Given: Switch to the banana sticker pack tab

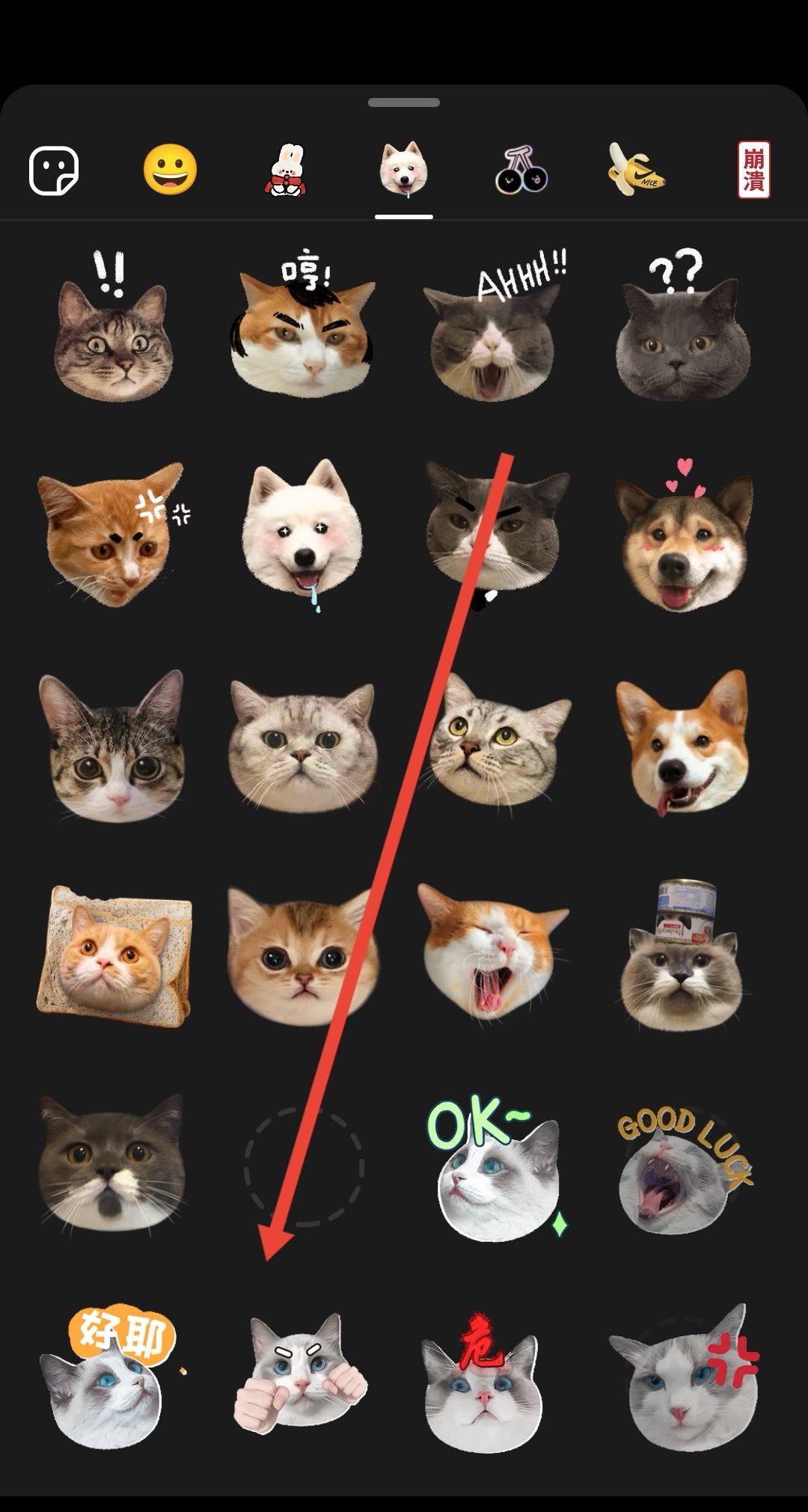Looking at the screenshot, I should pyautogui.click(x=637, y=171).
